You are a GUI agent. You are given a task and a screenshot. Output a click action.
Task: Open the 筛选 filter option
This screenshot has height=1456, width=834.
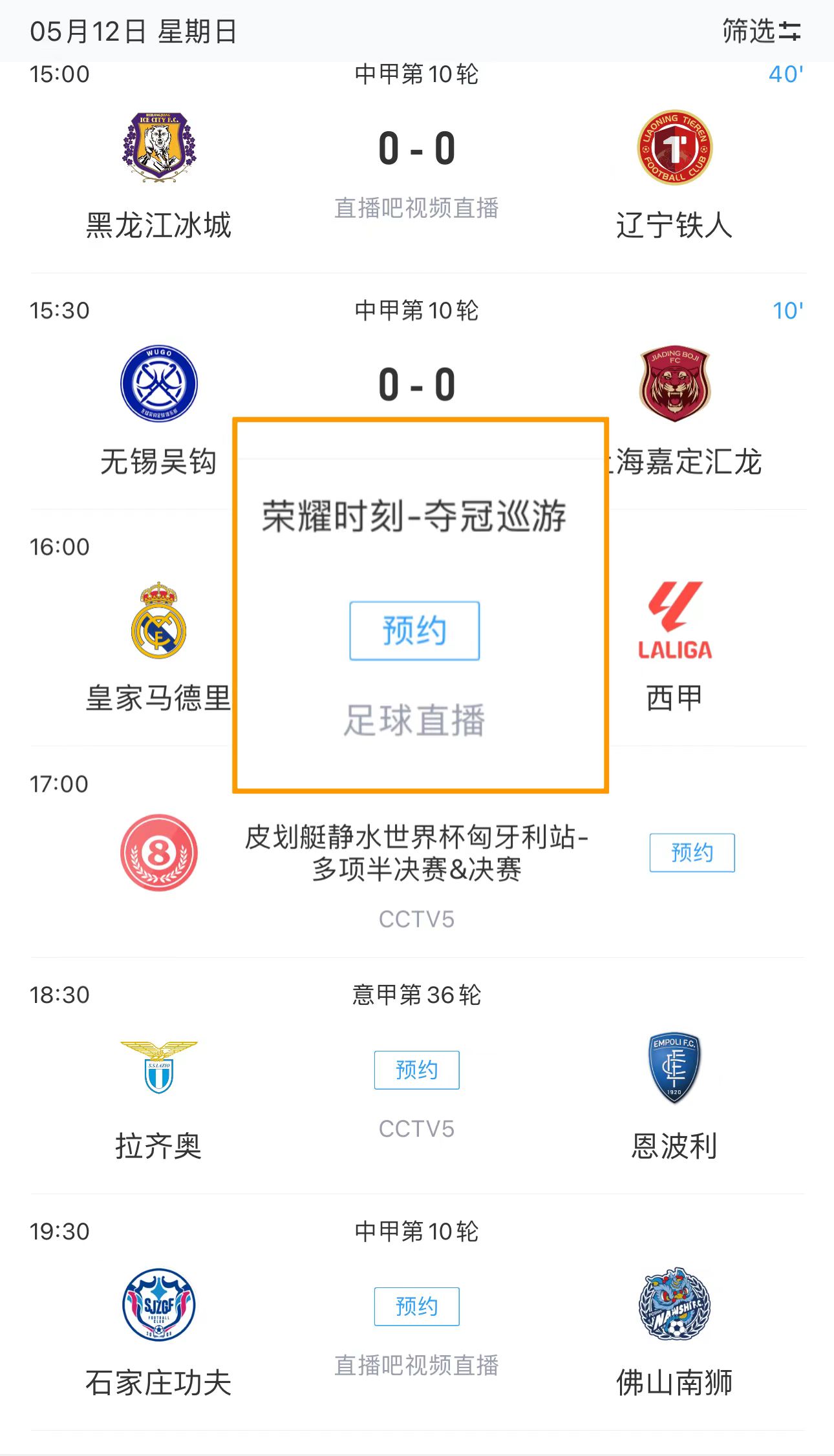coord(761,31)
